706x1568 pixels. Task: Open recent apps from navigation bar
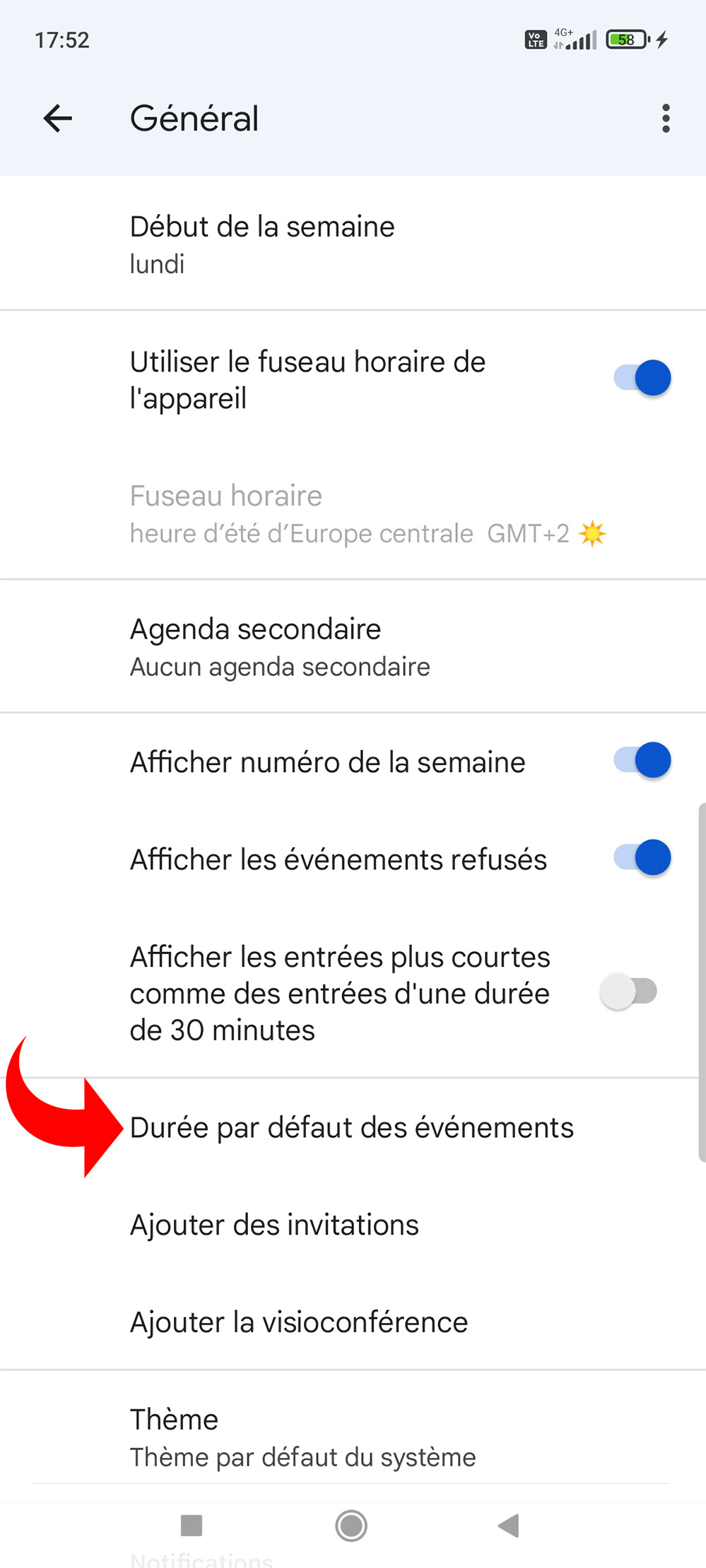pyautogui.click(x=192, y=1526)
